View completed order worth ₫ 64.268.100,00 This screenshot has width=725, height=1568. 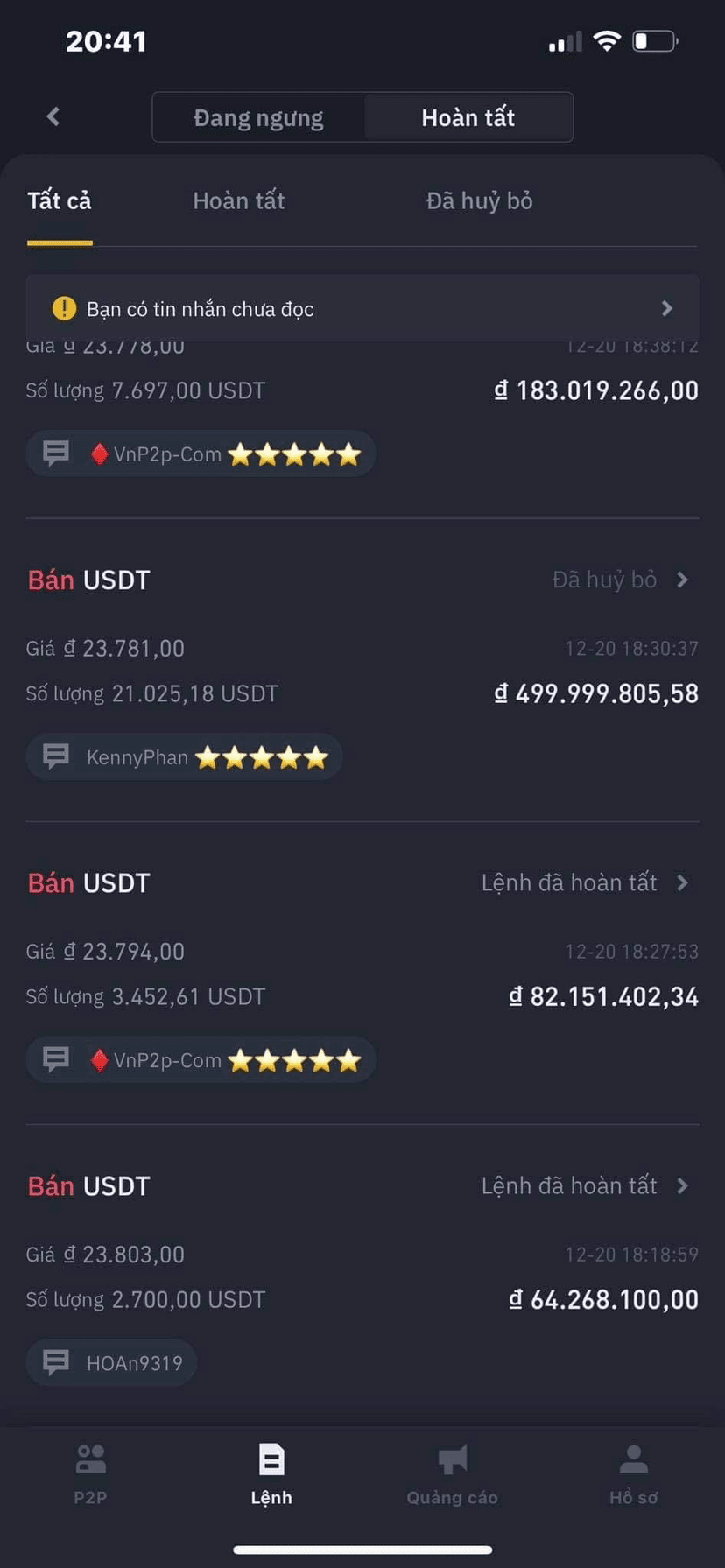[x=584, y=1185]
